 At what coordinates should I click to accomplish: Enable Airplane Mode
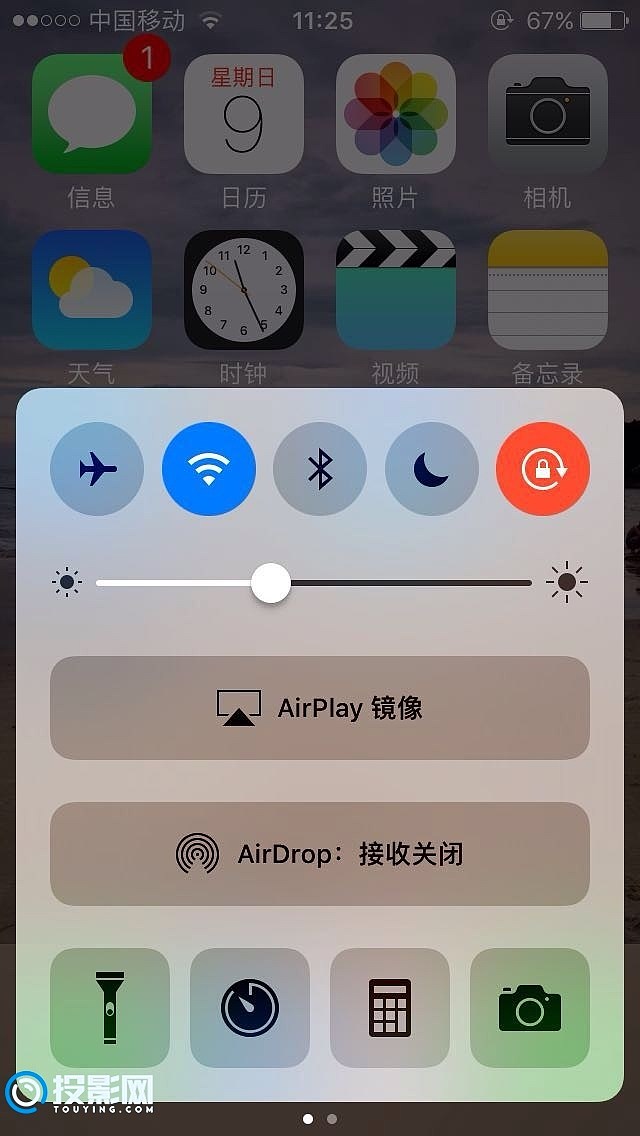coord(97,469)
